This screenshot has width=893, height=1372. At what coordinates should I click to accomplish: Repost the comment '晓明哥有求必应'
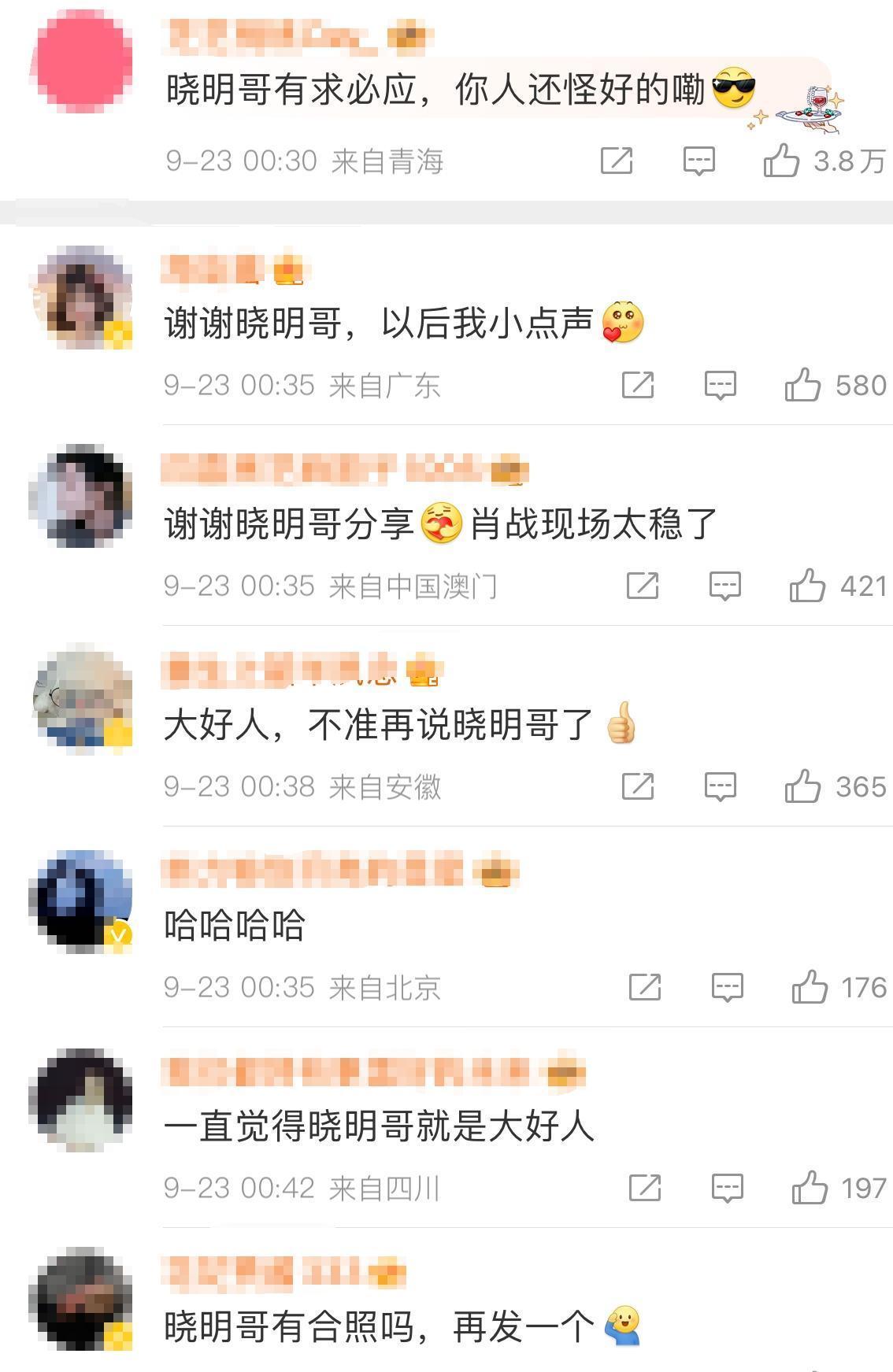click(616, 161)
